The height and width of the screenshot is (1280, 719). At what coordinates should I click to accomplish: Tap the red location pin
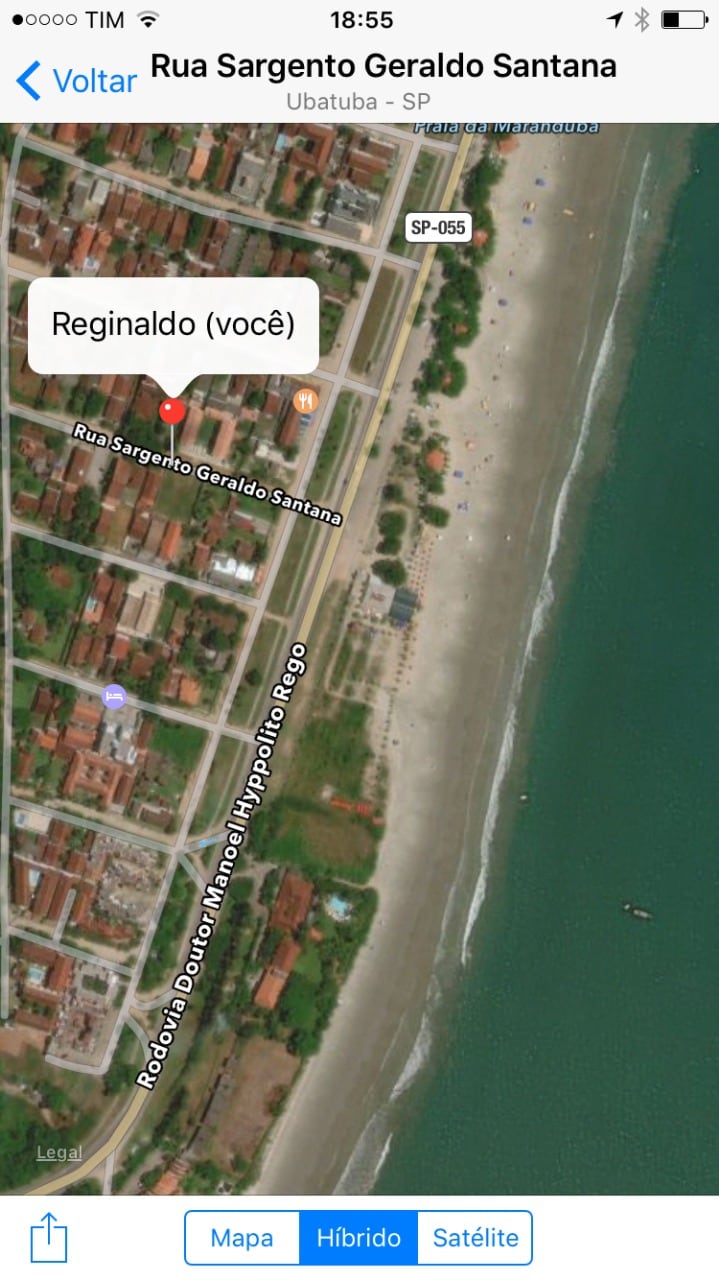[x=172, y=411]
